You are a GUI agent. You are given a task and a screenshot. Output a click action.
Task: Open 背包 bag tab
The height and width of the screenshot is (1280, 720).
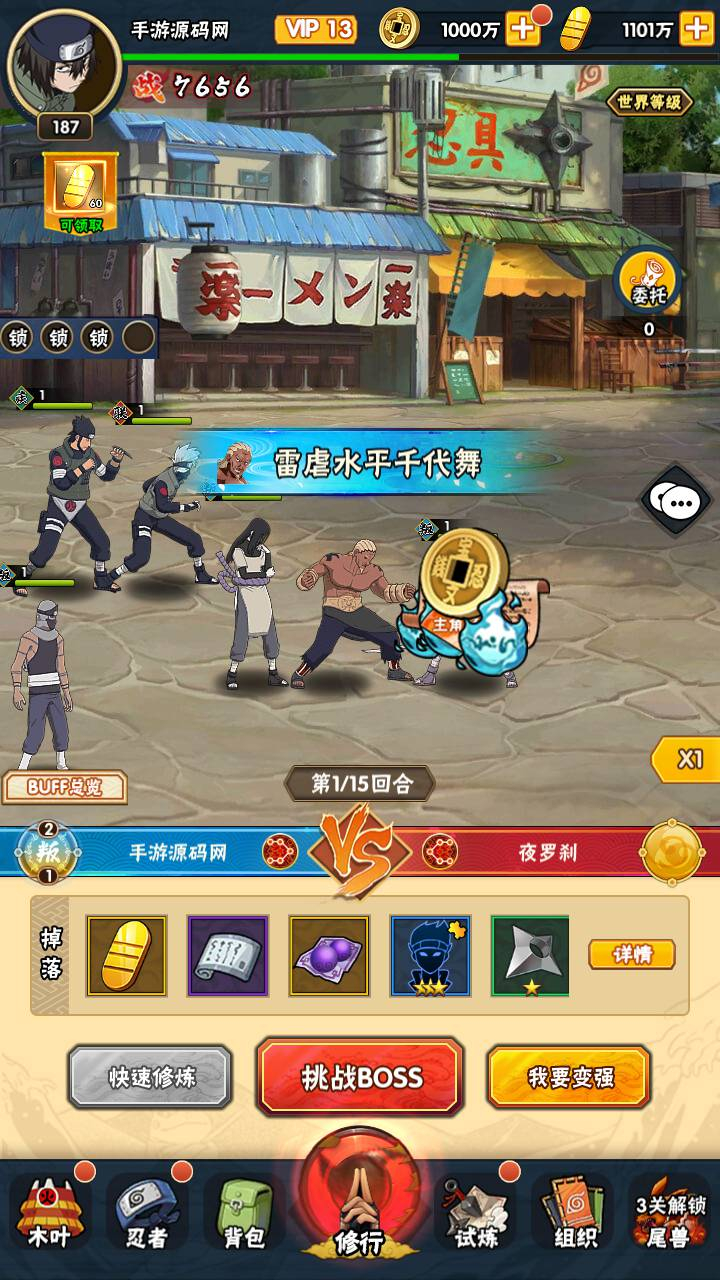(243, 1211)
